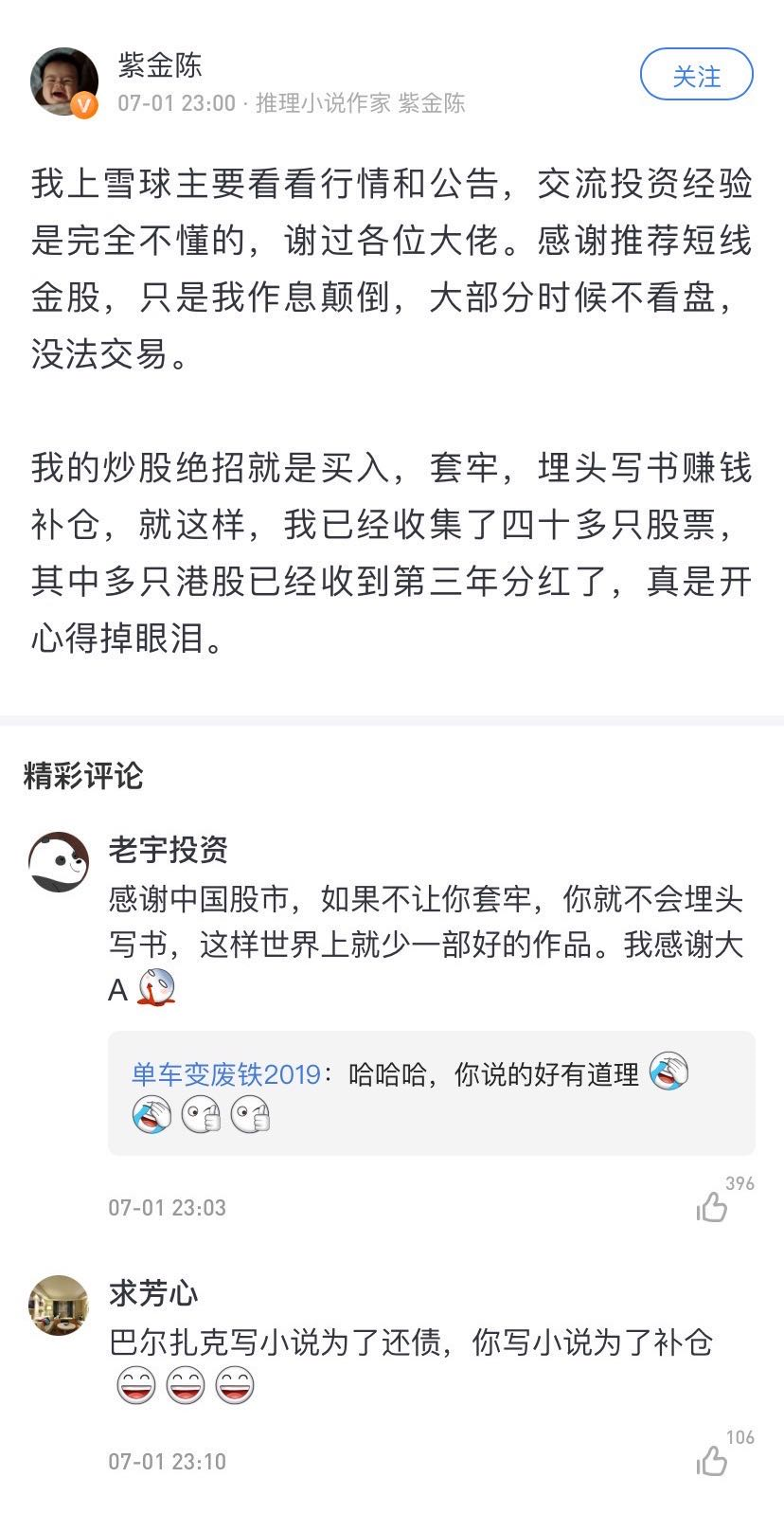This screenshot has height=1513, width=784.
Task: Open 单车变废铁2019's profile link
Action: coord(225,1073)
